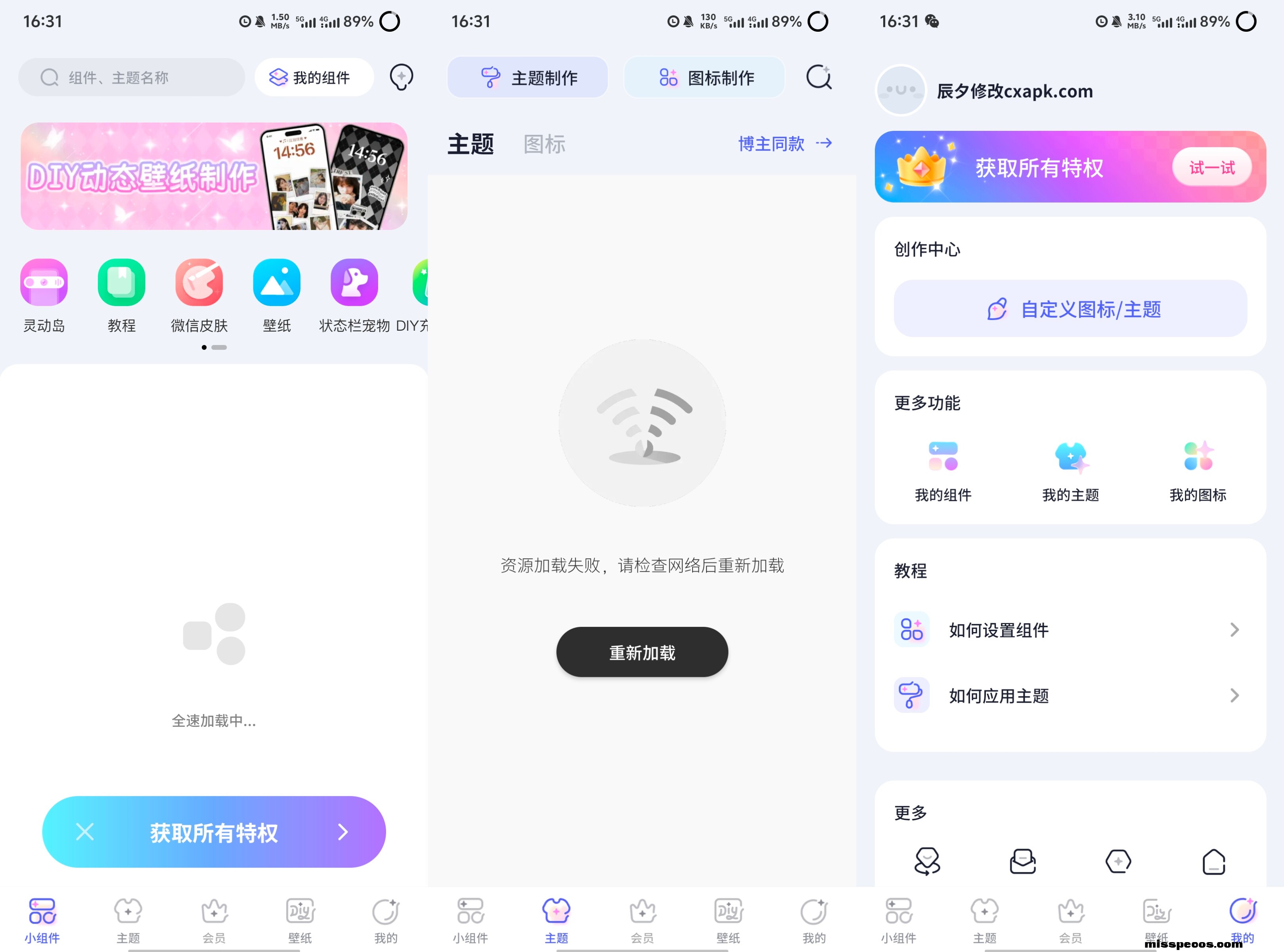1284x952 pixels.
Task: Open the DIY动态壁纸制作 banner
Action: pos(214,176)
